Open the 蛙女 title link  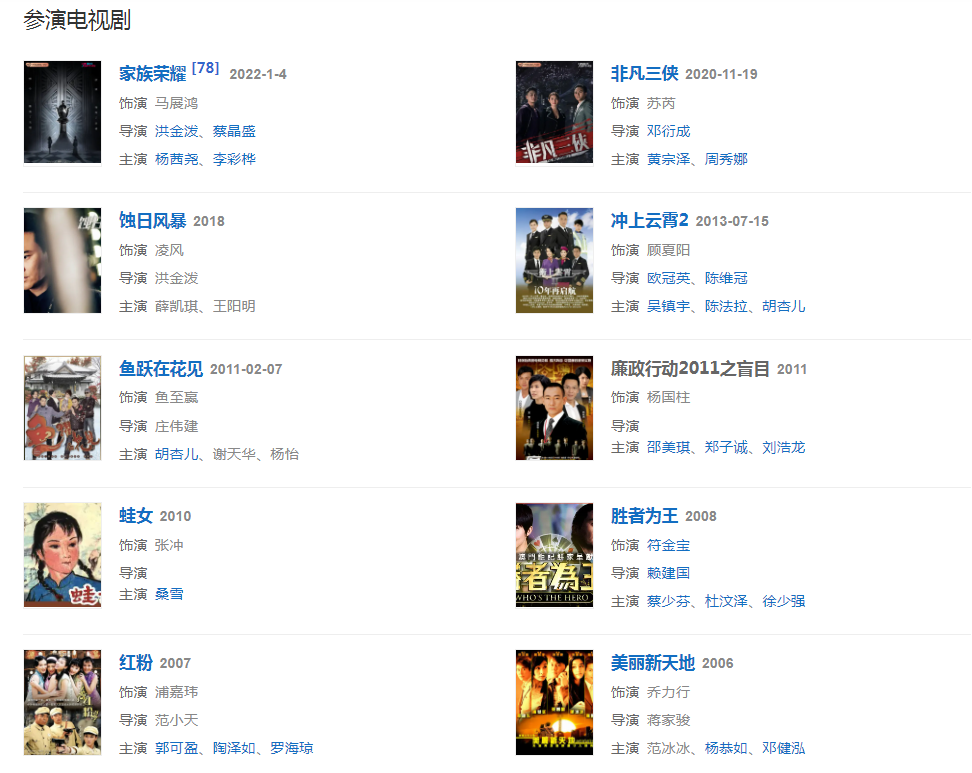click(x=136, y=516)
